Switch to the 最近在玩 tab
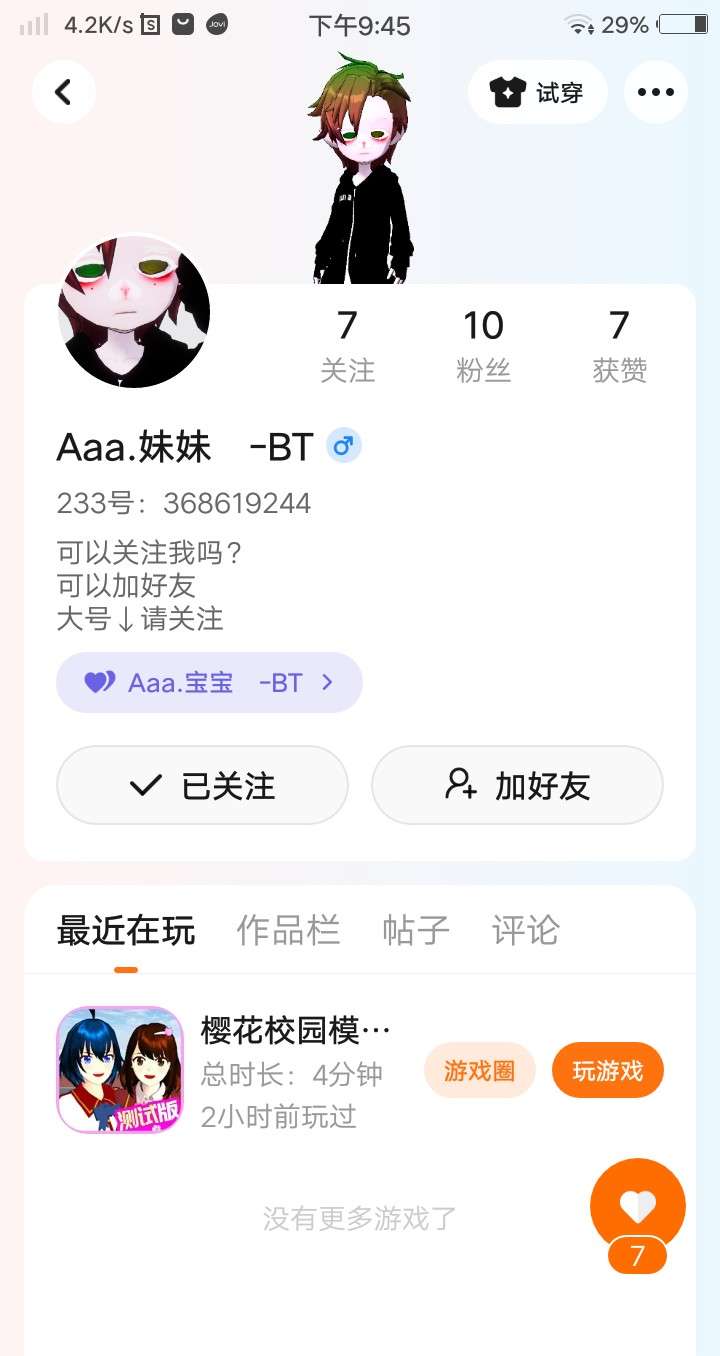The image size is (720, 1356). click(x=126, y=931)
